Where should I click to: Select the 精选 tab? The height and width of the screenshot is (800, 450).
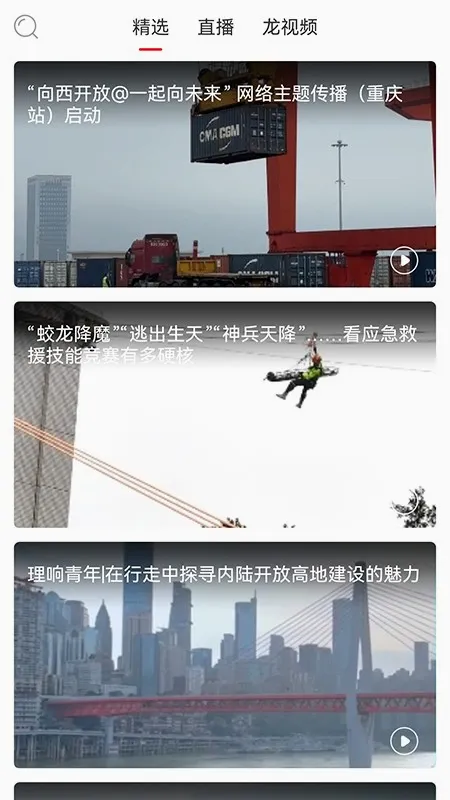click(x=151, y=27)
